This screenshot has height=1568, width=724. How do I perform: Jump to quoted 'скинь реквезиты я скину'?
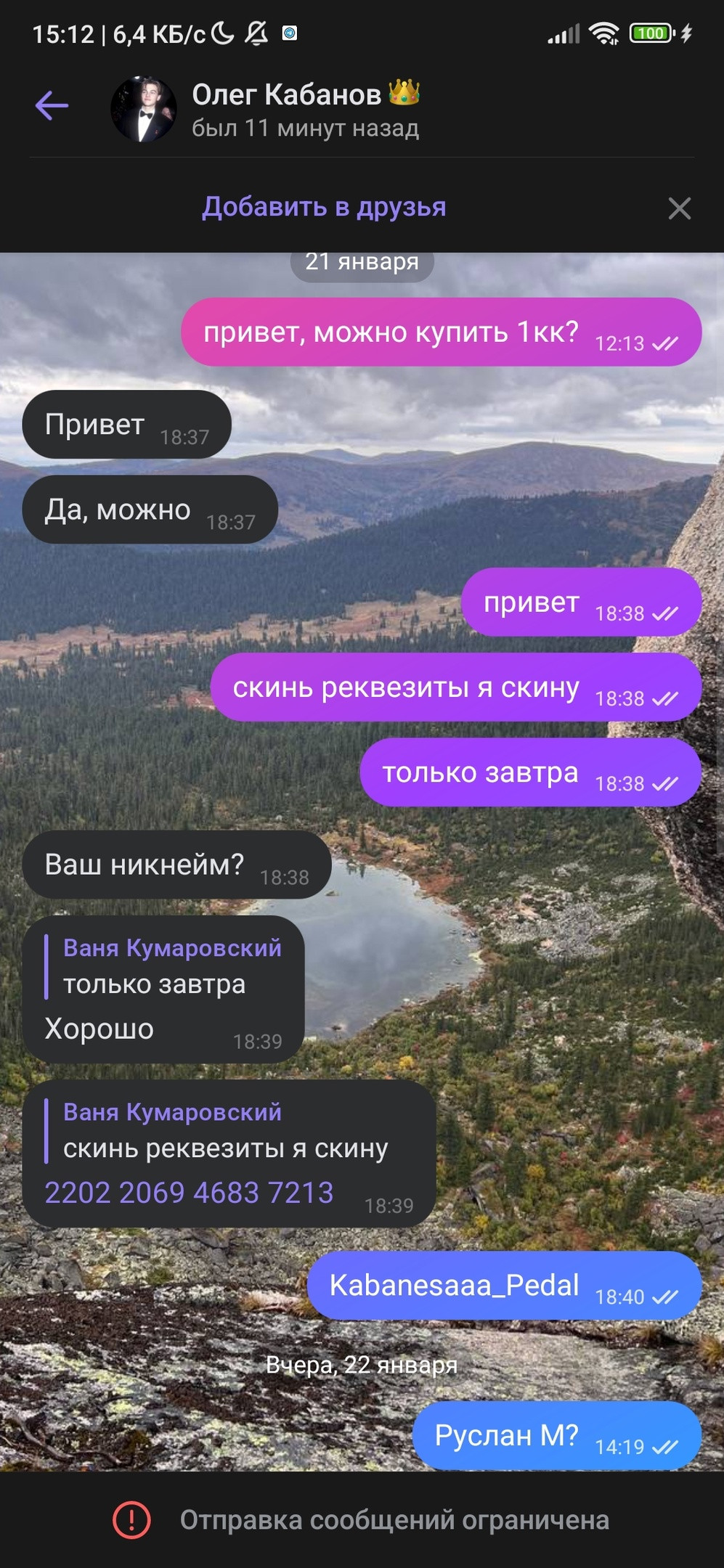(225, 1131)
